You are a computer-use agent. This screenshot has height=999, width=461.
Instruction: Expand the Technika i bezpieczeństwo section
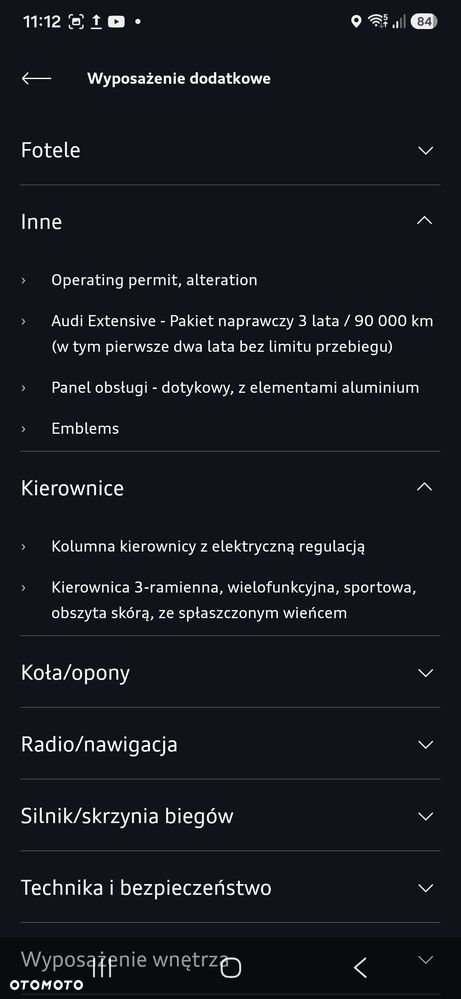pyautogui.click(x=230, y=888)
